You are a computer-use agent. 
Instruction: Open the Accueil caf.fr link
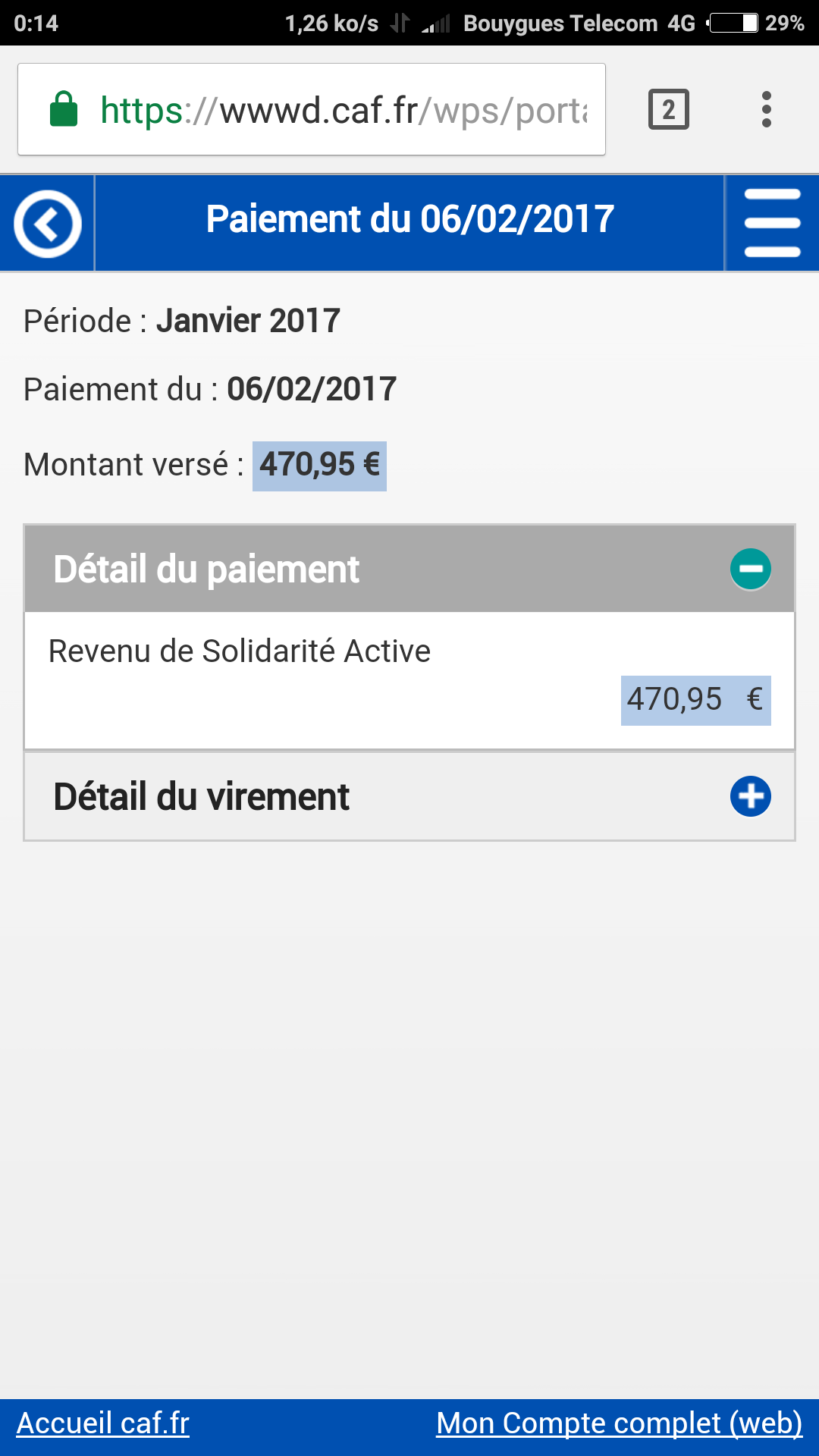click(x=102, y=1423)
